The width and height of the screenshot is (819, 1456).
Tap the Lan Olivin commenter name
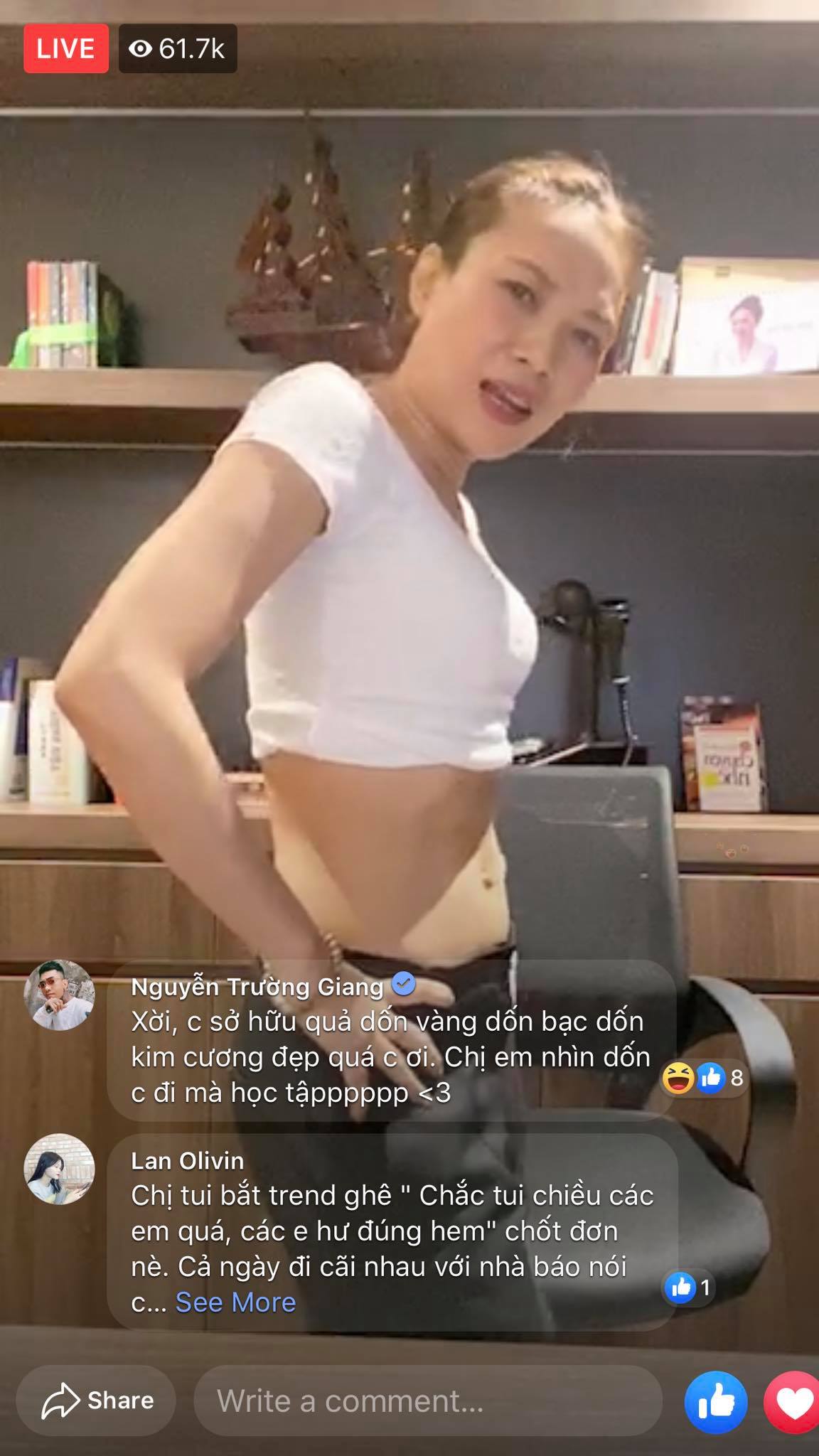[187, 1161]
